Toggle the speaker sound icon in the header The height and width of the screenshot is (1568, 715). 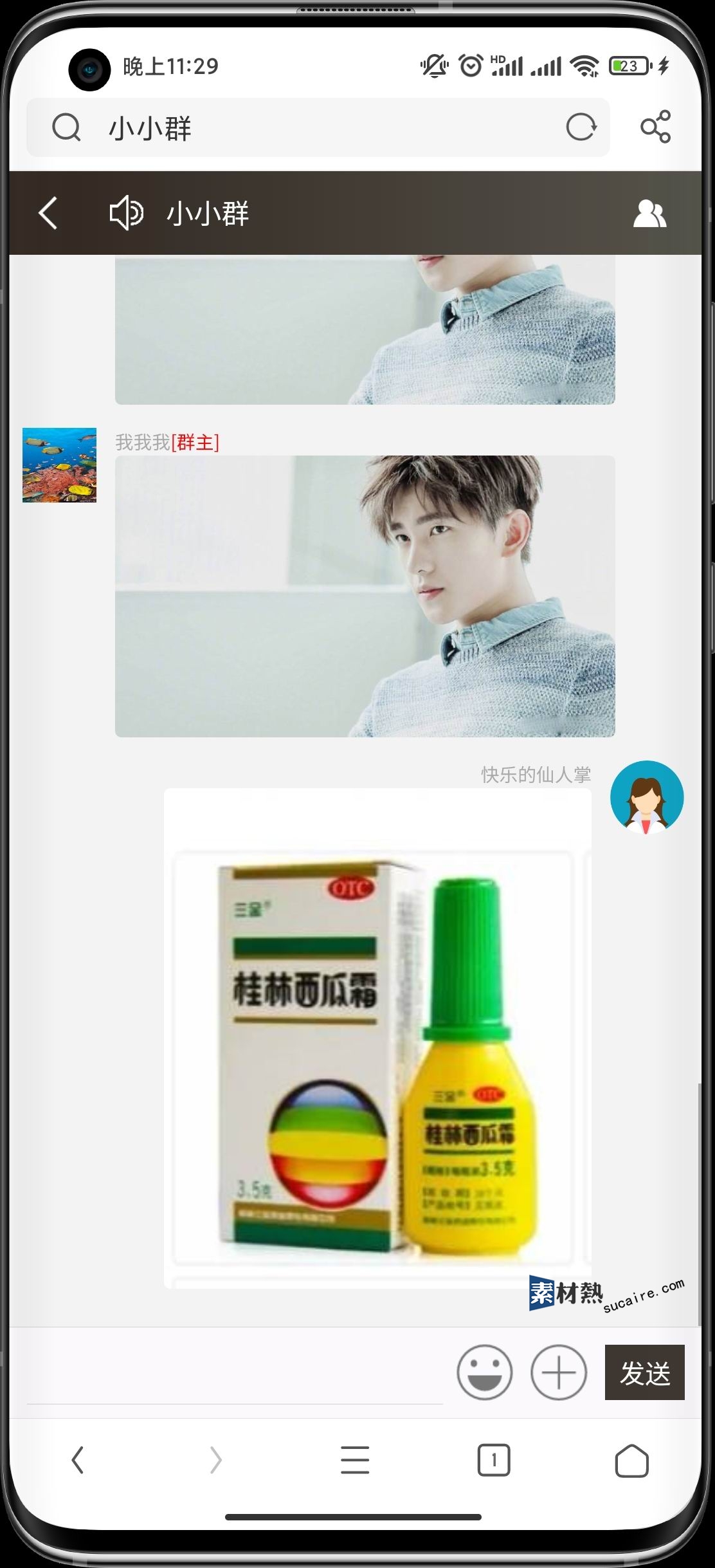click(126, 213)
